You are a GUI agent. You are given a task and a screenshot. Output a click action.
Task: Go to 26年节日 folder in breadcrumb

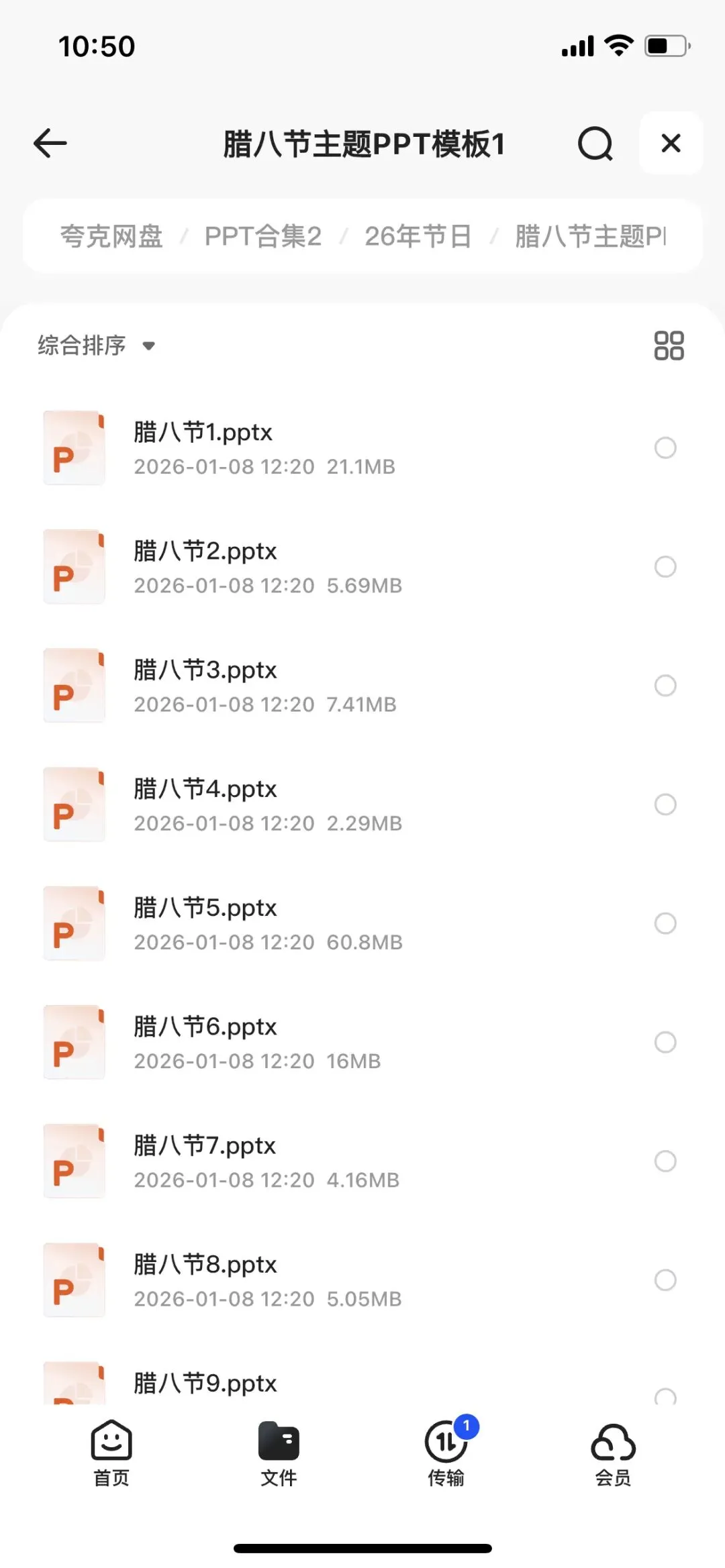point(418,236)
